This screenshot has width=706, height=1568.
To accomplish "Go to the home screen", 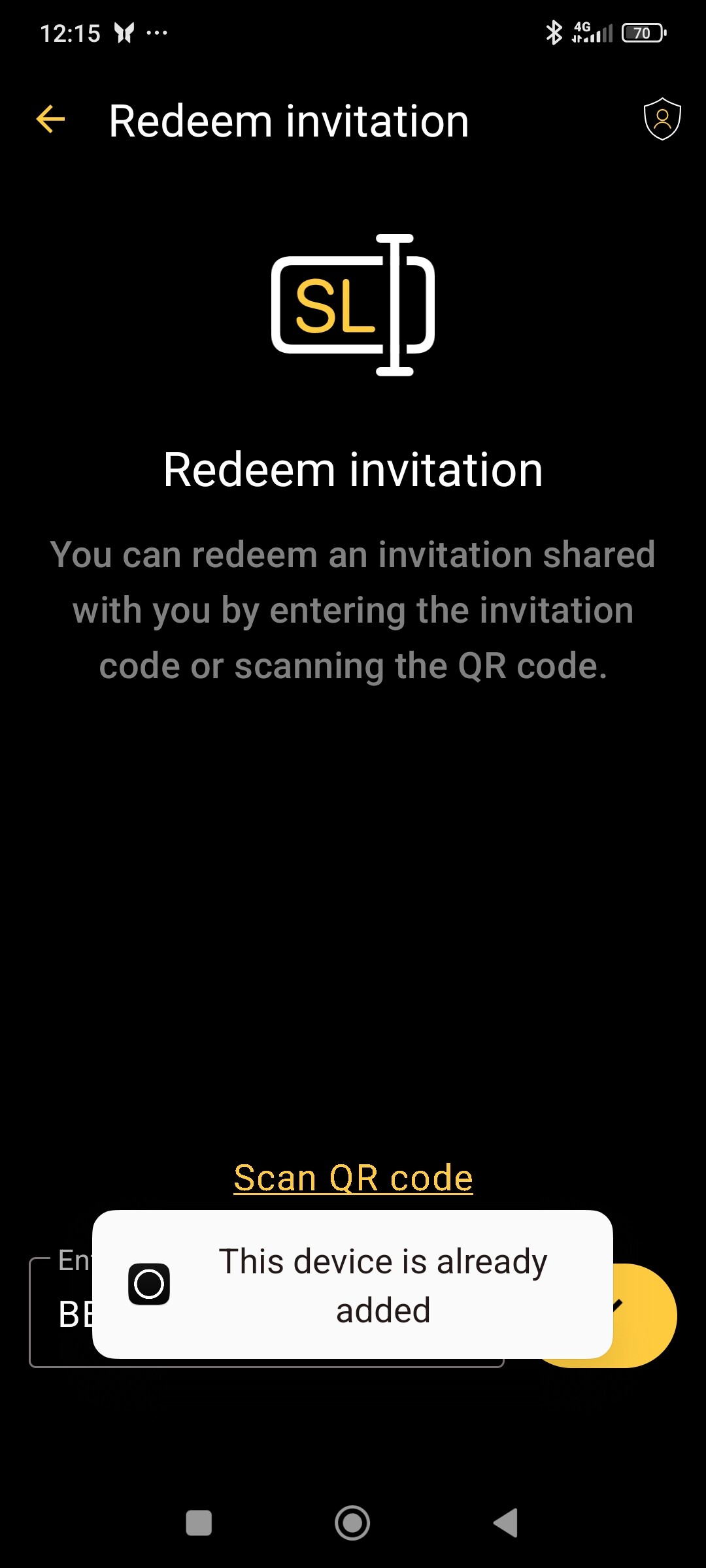I will 352,1523.
